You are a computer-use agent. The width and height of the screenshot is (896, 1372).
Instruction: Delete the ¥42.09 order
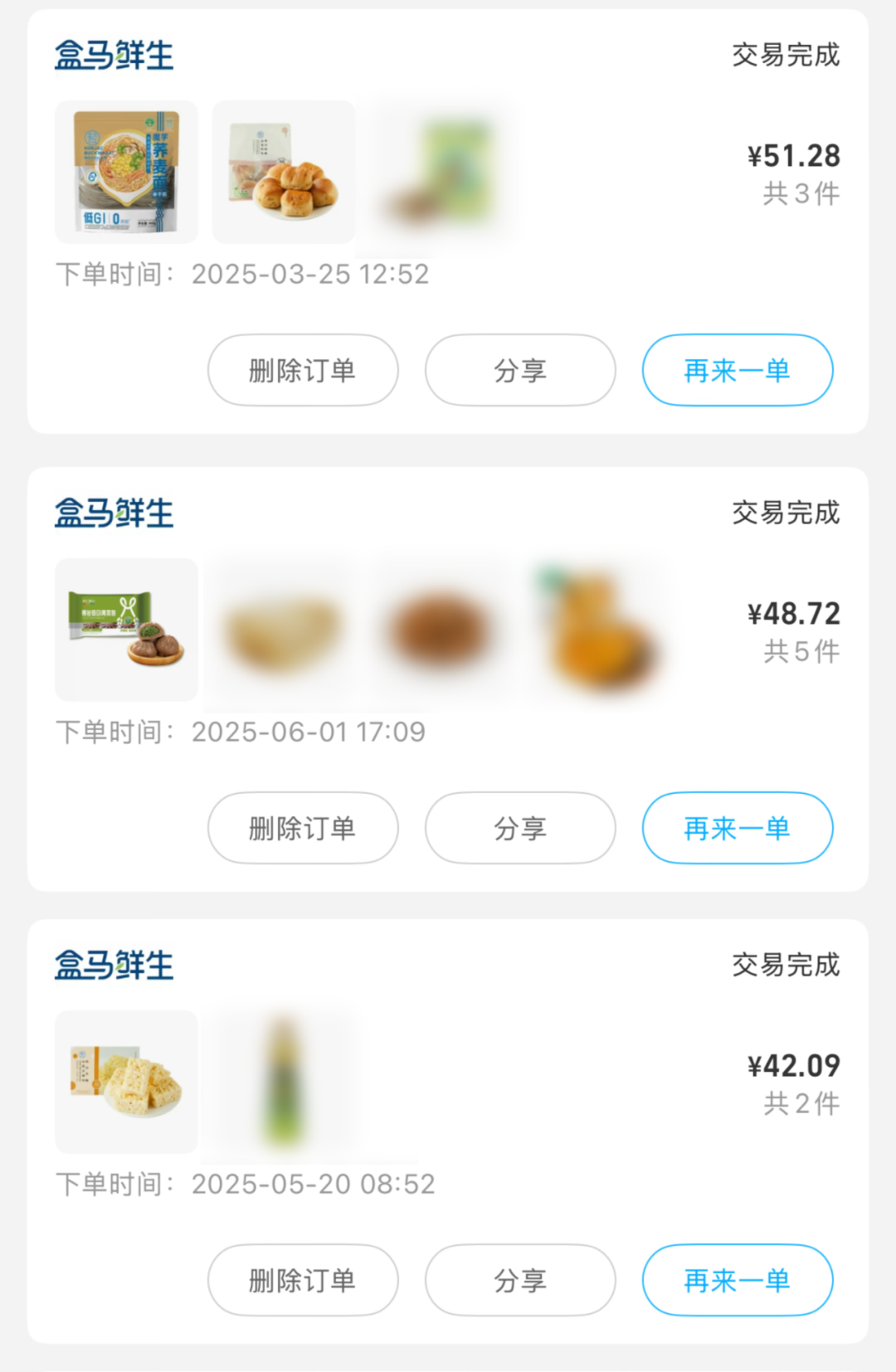[x=303, y=1280]
